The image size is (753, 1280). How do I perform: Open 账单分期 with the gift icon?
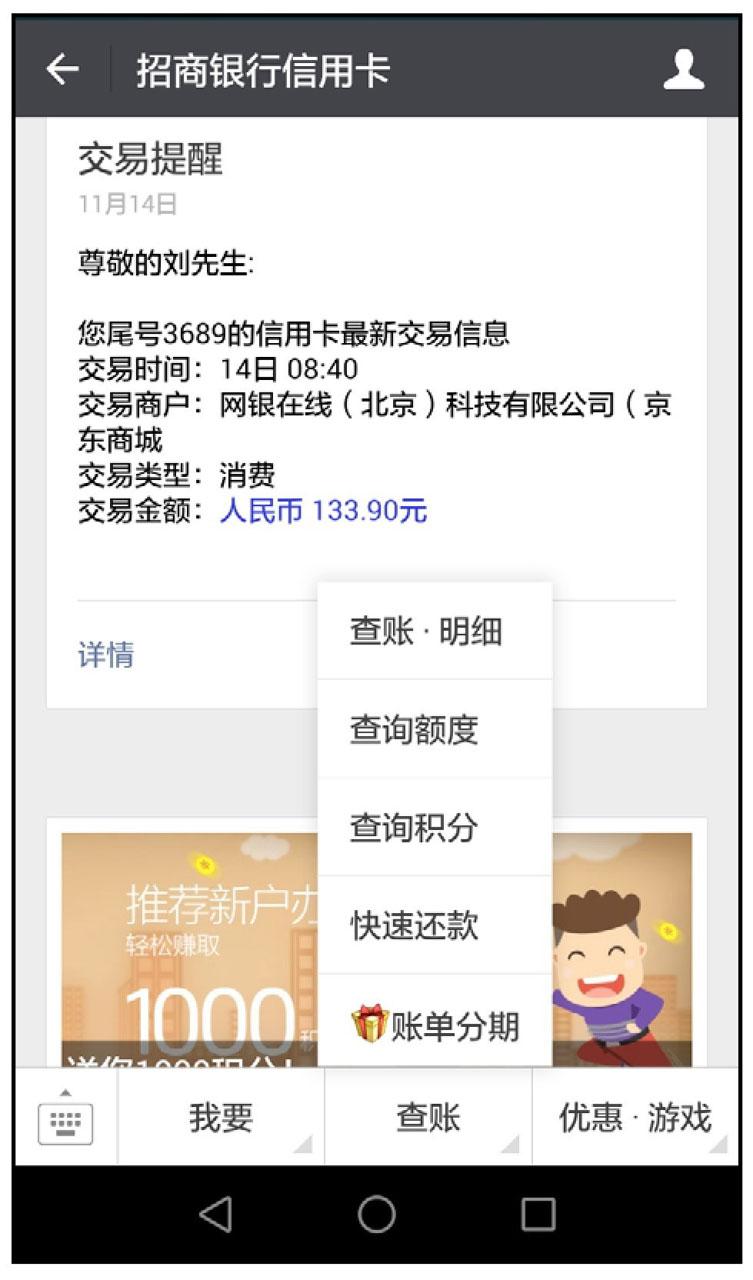pos(434,1025)
